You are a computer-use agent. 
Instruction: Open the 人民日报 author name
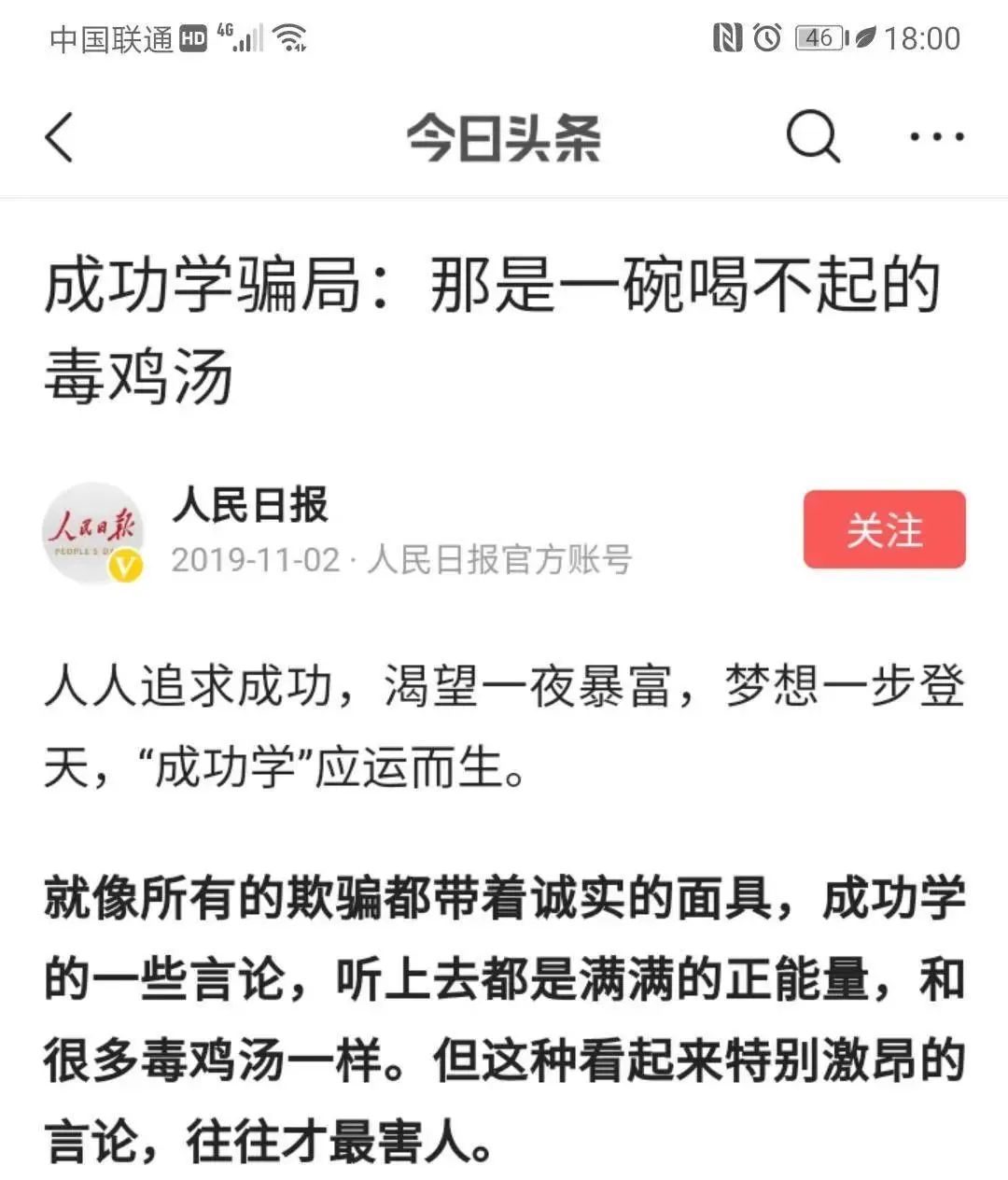[x=250, y=505]
